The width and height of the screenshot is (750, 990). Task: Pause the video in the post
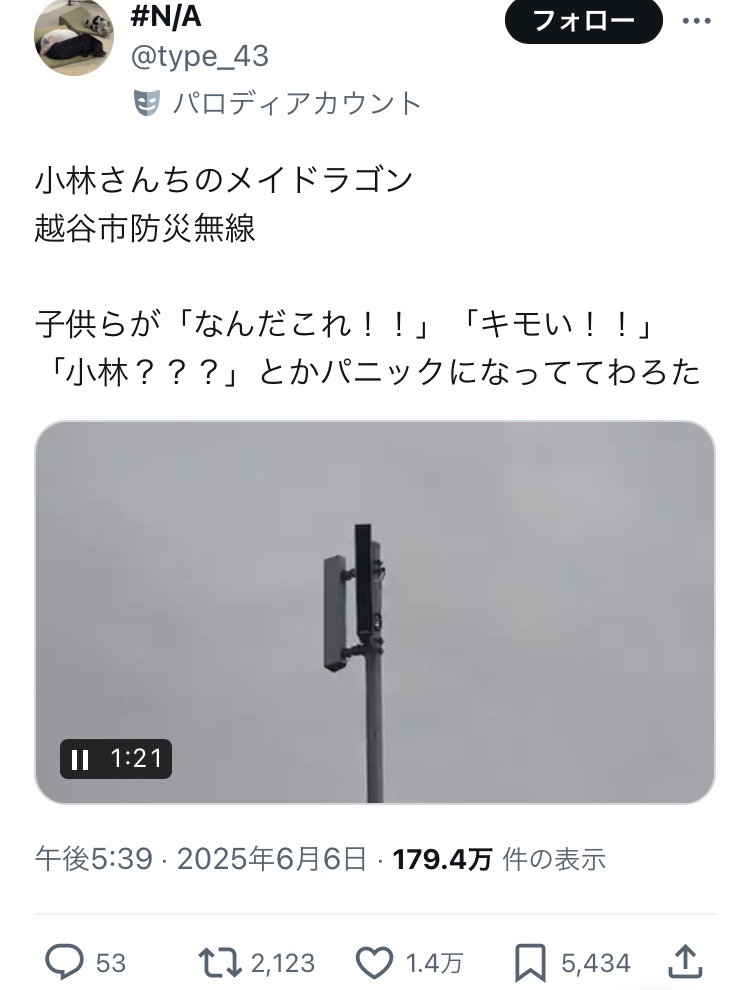click(x=81, y=759)
